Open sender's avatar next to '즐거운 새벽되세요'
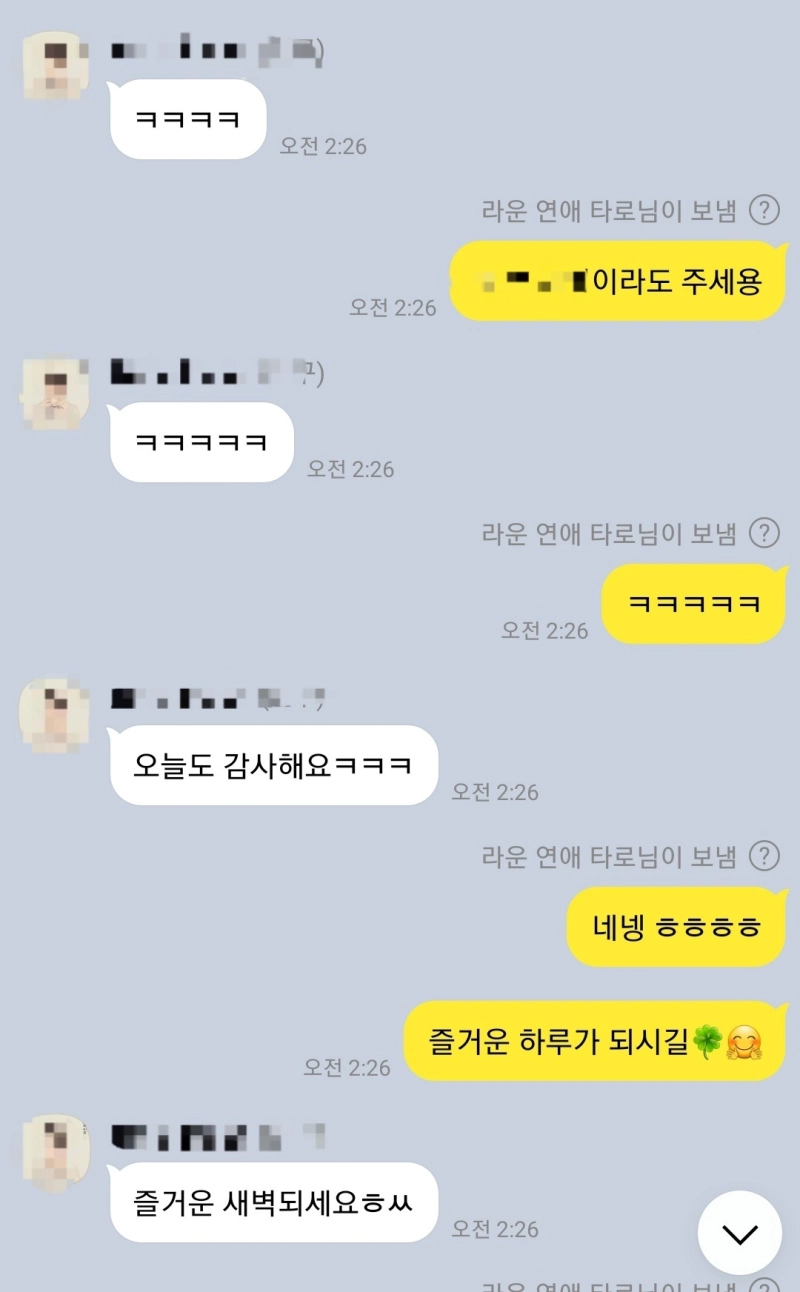 click(54, 1152)
